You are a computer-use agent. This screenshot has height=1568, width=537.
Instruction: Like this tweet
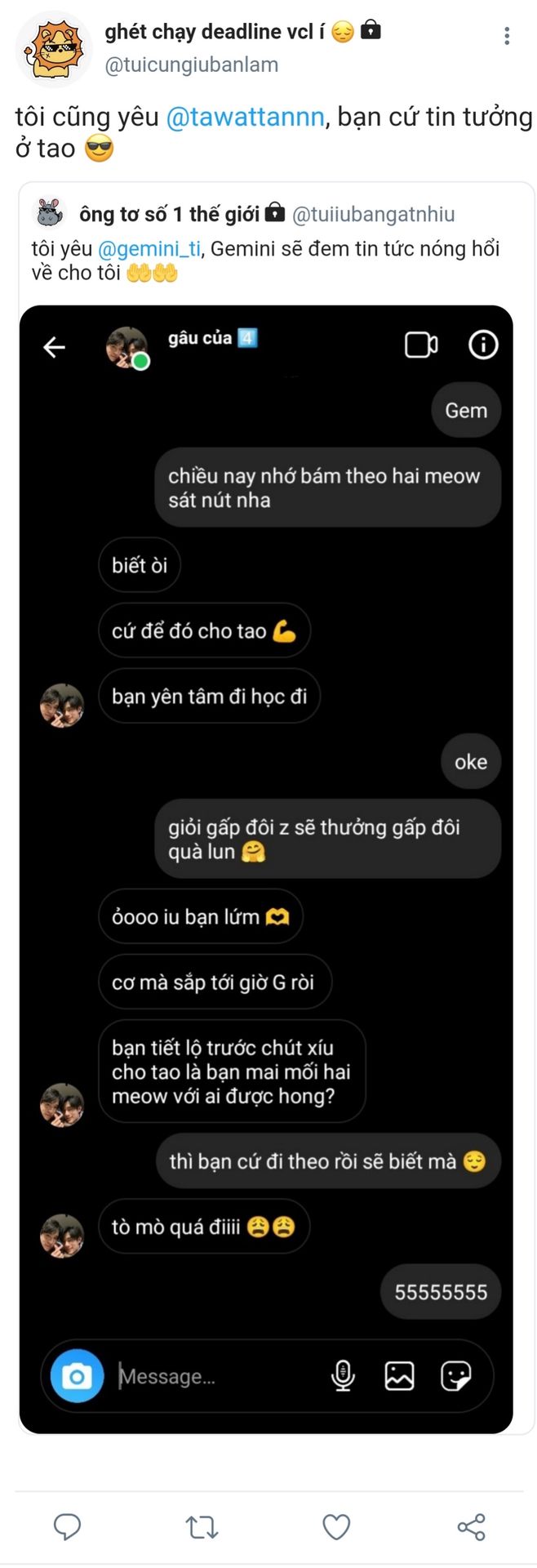(336, 1526)
